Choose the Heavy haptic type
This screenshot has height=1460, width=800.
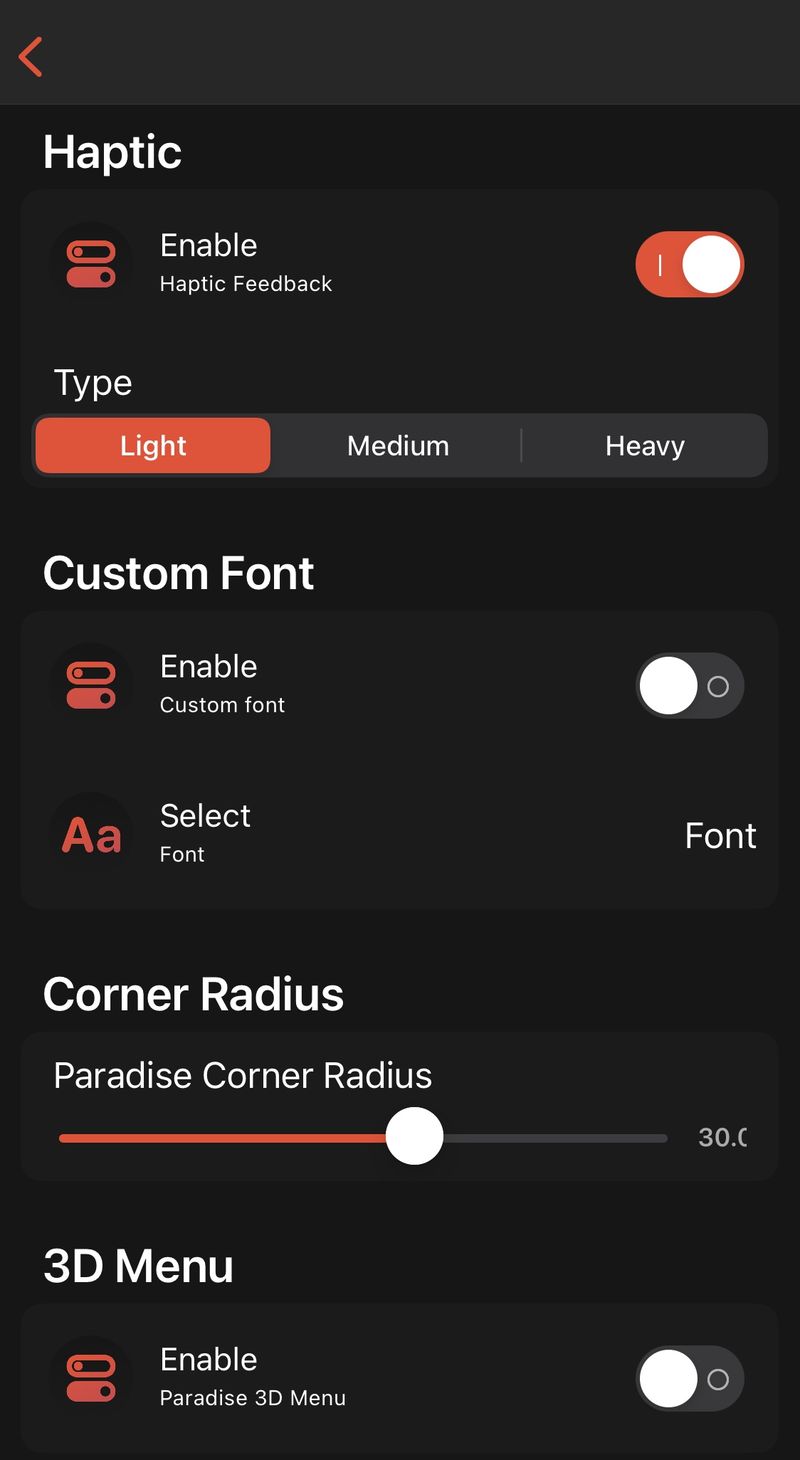[x=644, y=446]
